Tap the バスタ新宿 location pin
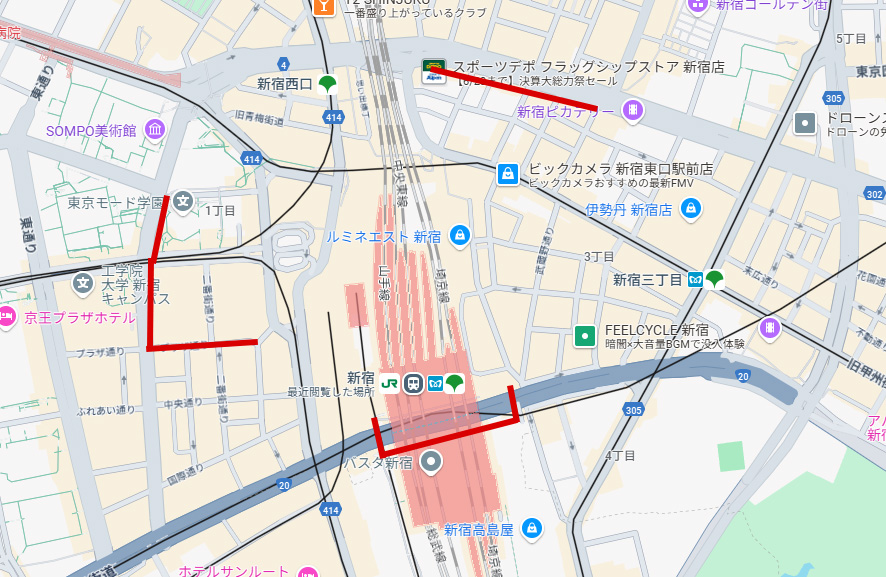 [x=431, y=462]
